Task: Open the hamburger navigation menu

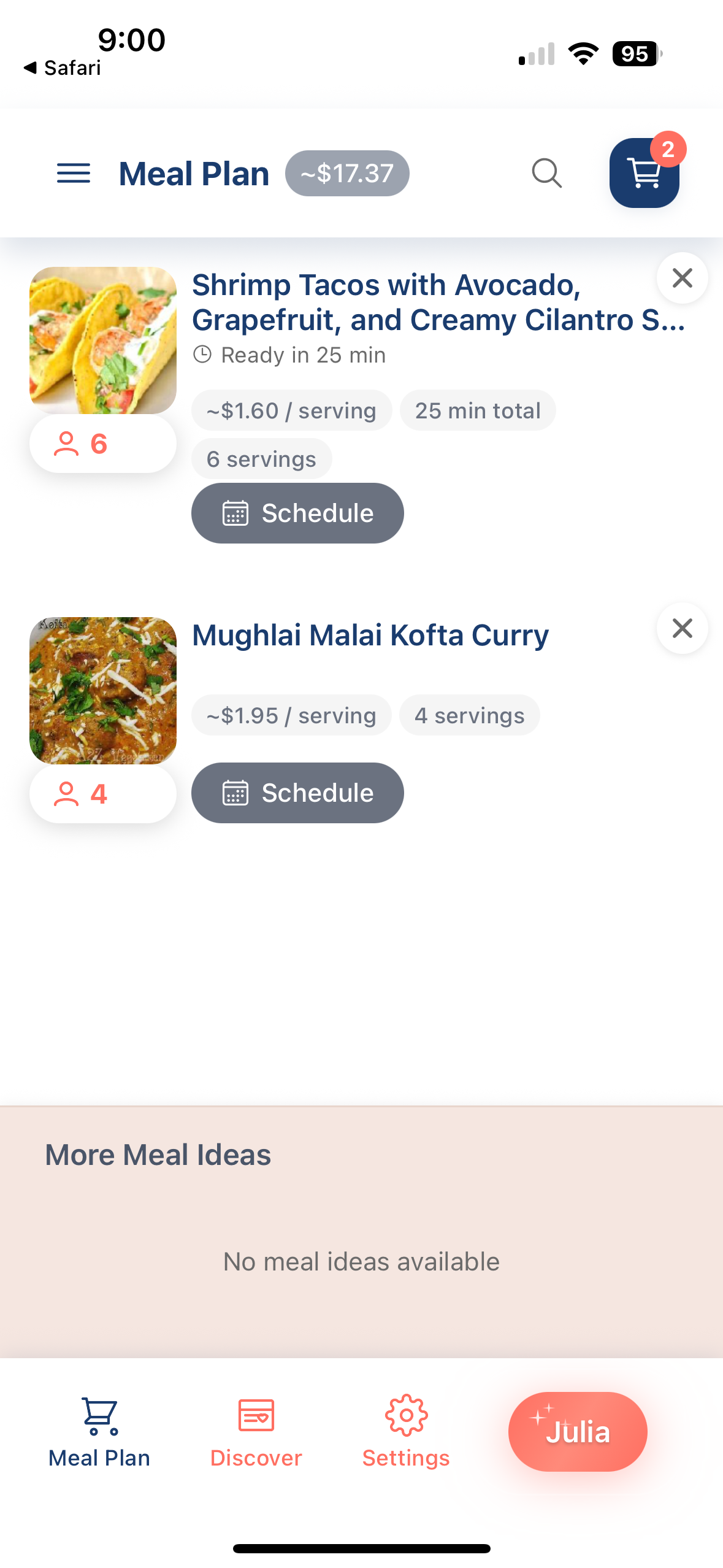Action: click(73, 174)
